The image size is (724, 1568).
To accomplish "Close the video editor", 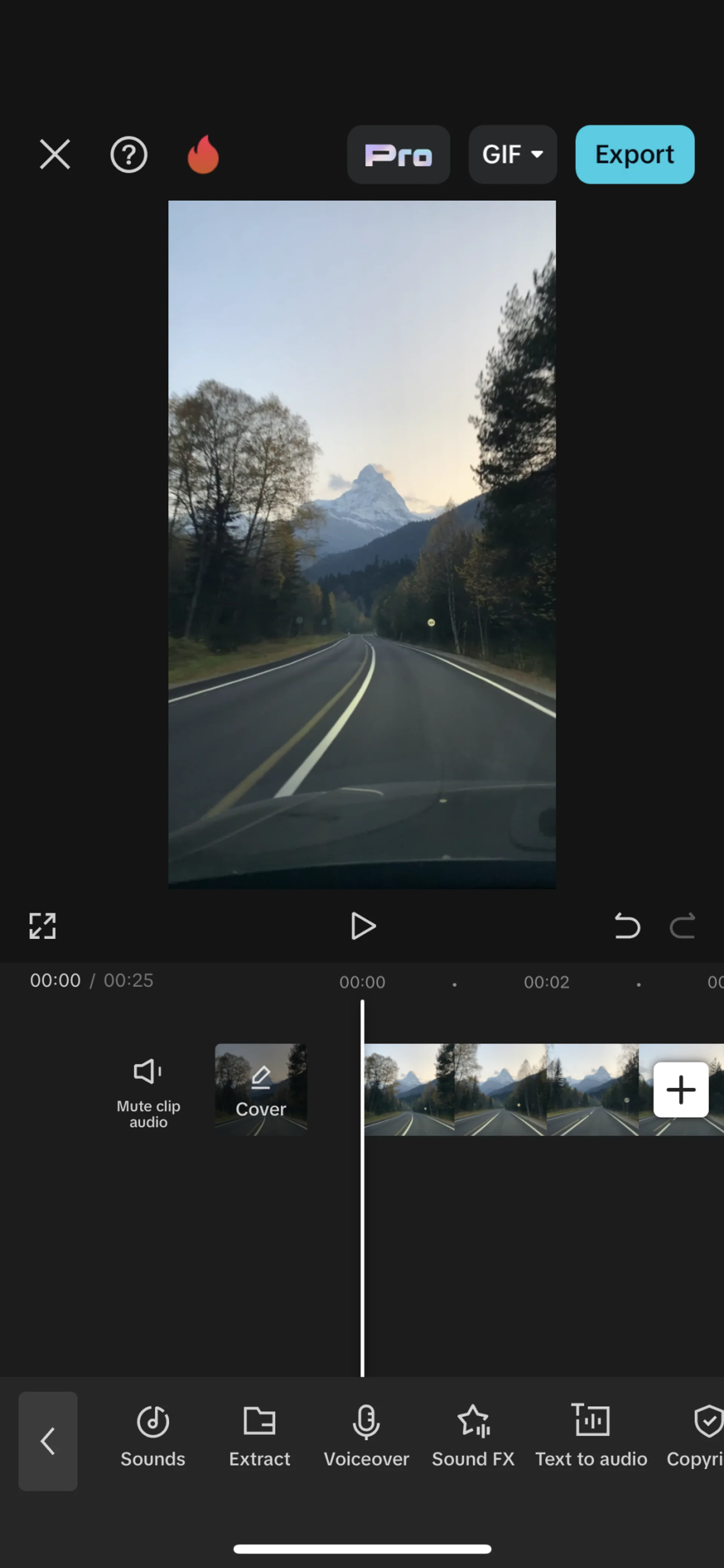I will point(55,154).
